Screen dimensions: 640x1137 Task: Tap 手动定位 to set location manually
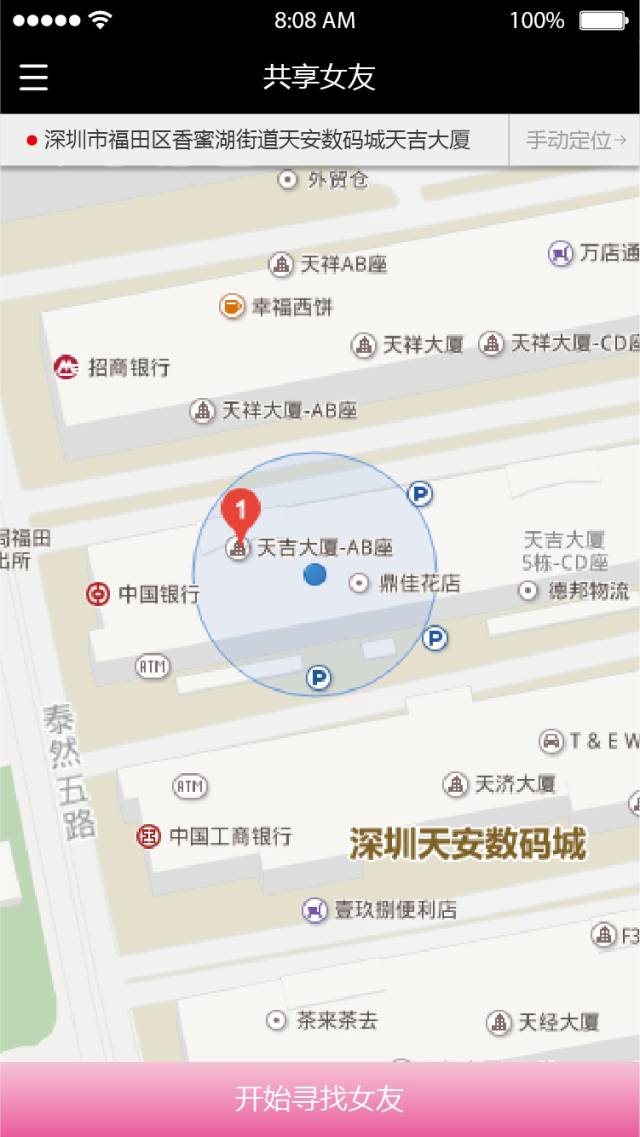click(575, 140)
